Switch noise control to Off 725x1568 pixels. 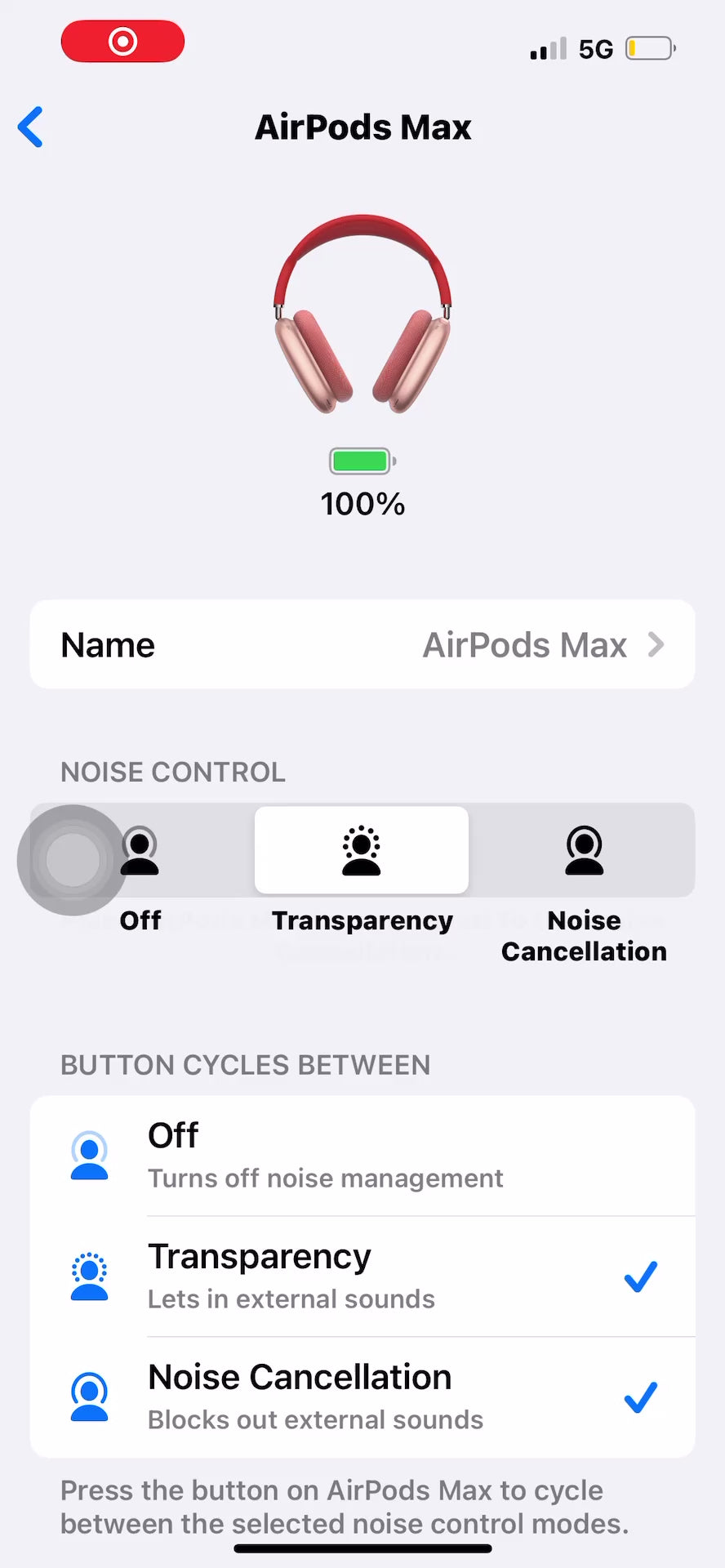pyautogui.click(x=140, y=851)
